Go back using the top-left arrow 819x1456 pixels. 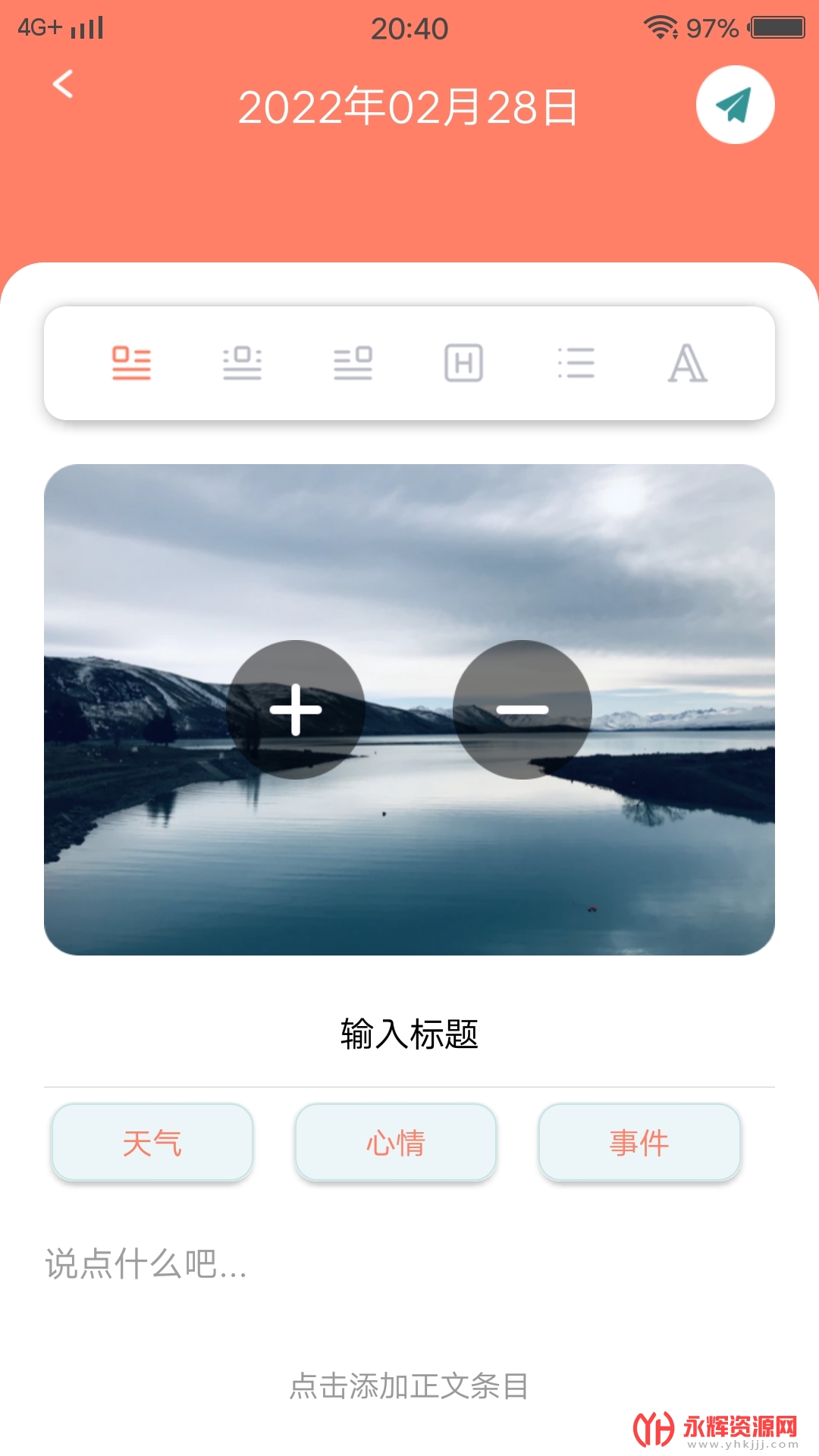tap(64, 84)
